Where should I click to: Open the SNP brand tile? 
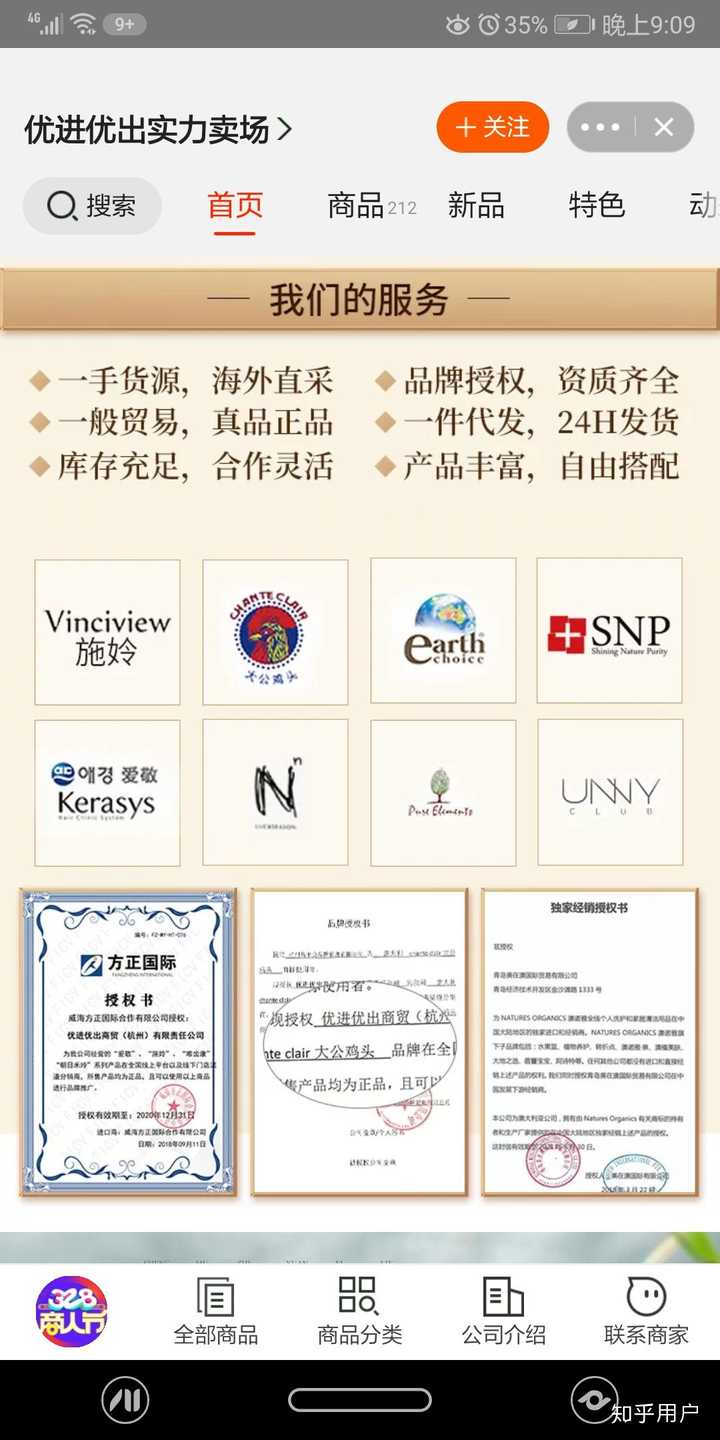tap(609, 632)
